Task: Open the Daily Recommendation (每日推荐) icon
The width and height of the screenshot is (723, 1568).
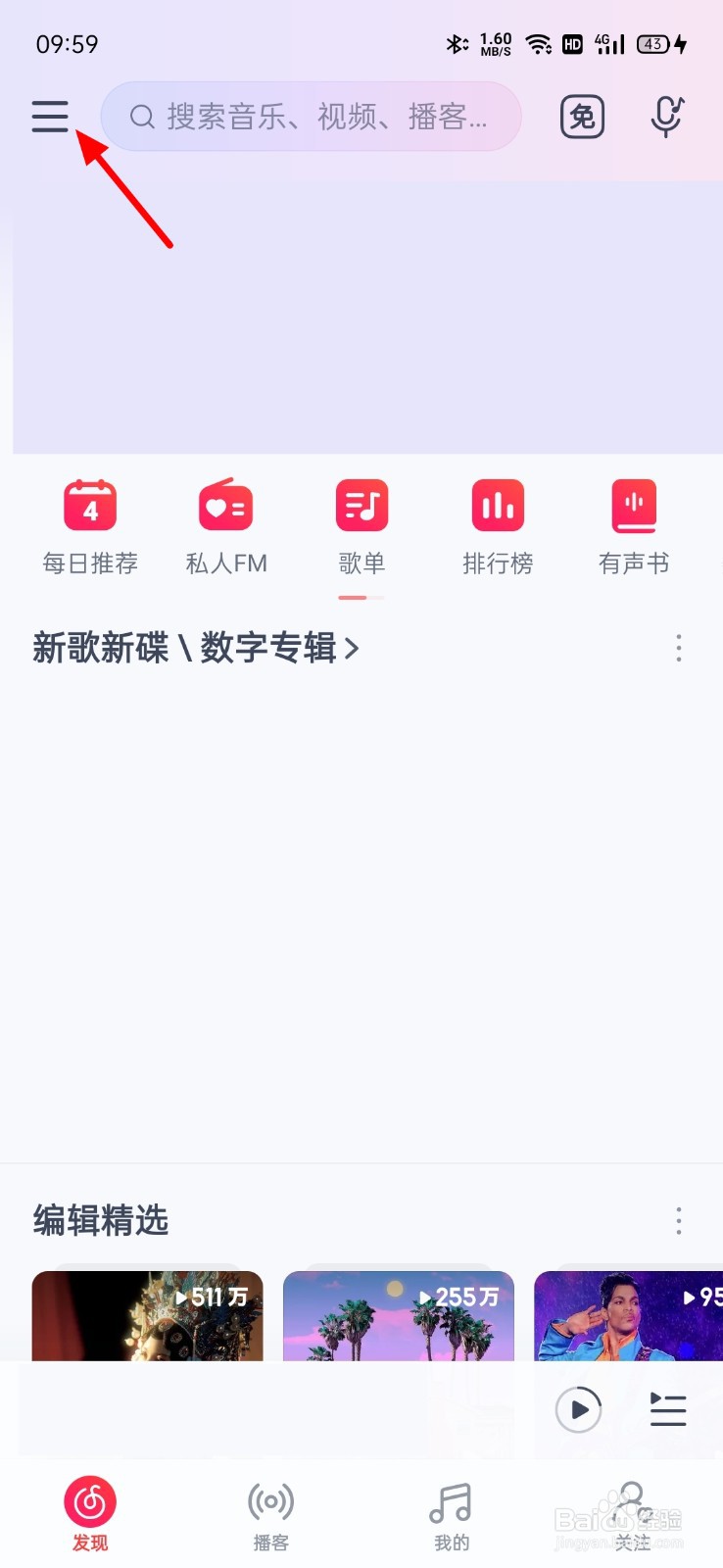Action: point(89,524)
